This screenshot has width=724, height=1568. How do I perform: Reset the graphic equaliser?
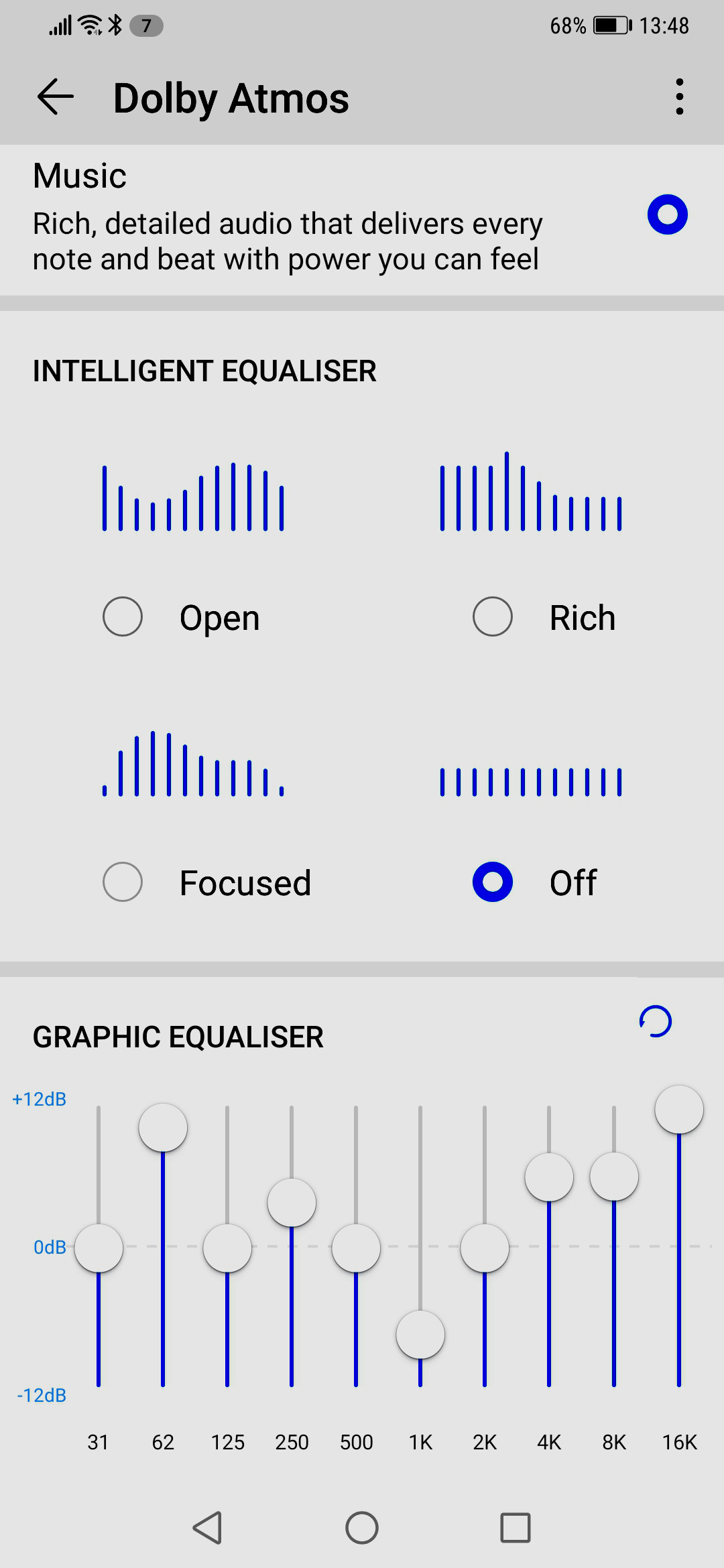pyautogui.click(x=656, y=1021)
